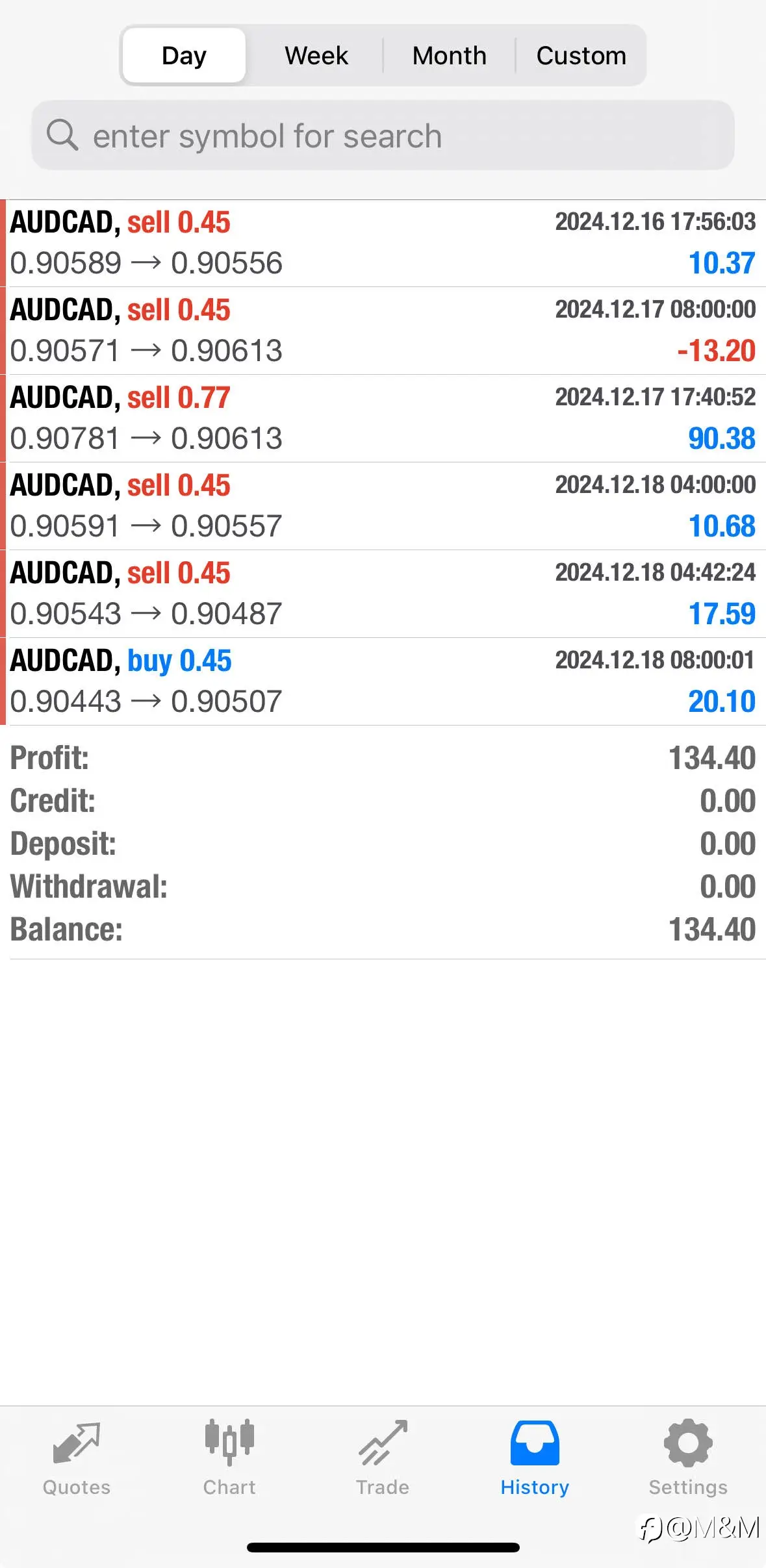Viewport: 766px width, 1568px height.
Task: Switch to the Month period
Action: pyautogui.click(x=449, y=56)
